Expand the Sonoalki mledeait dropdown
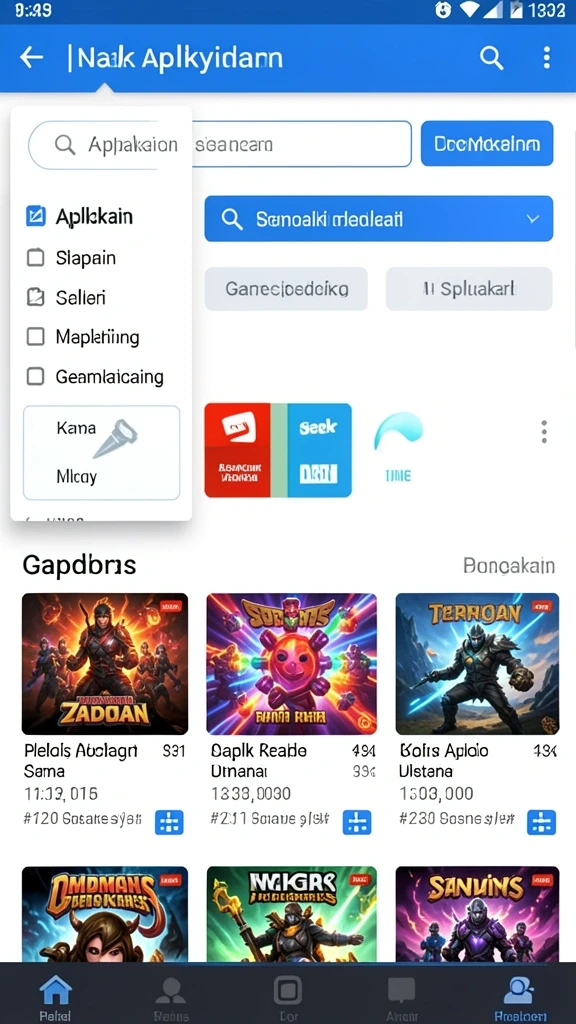The width and height of the screenshot is (576, 1024). click(x=379, y=219)
